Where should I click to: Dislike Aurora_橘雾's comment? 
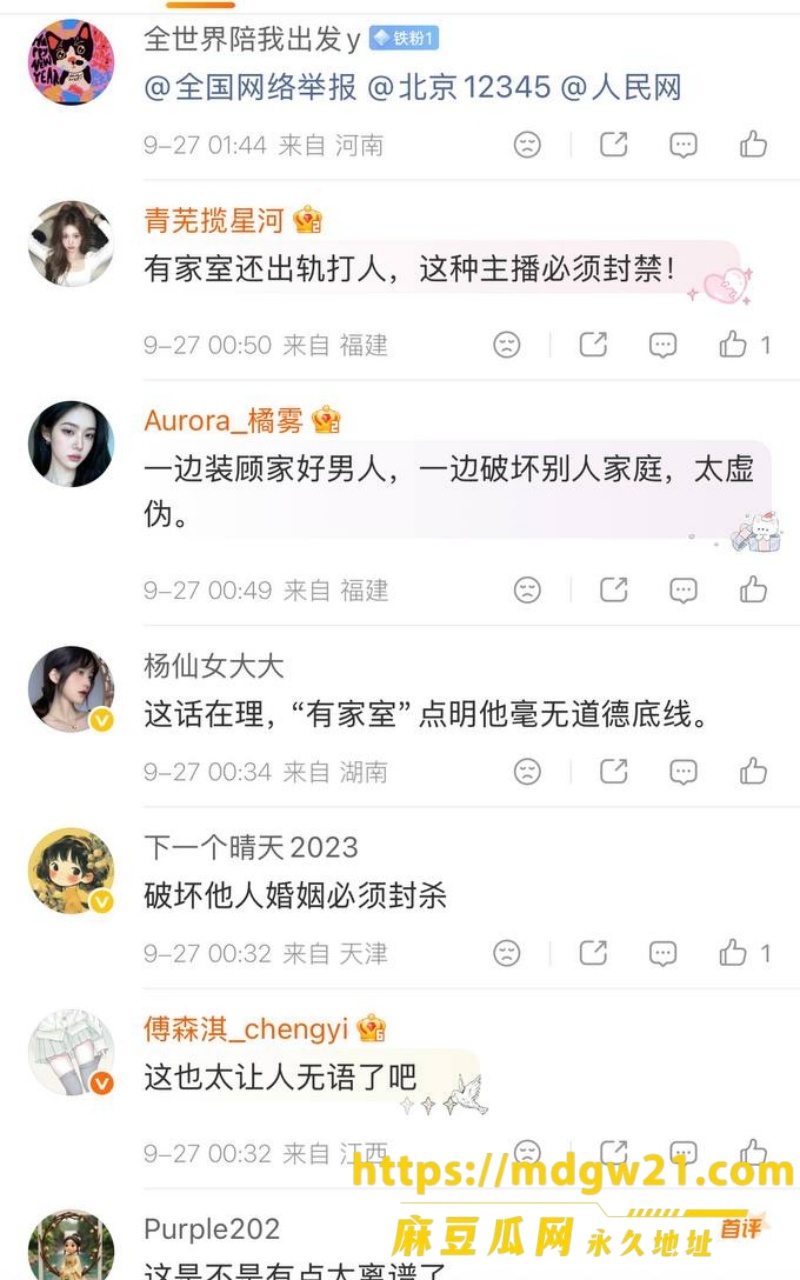coord(527,590)
